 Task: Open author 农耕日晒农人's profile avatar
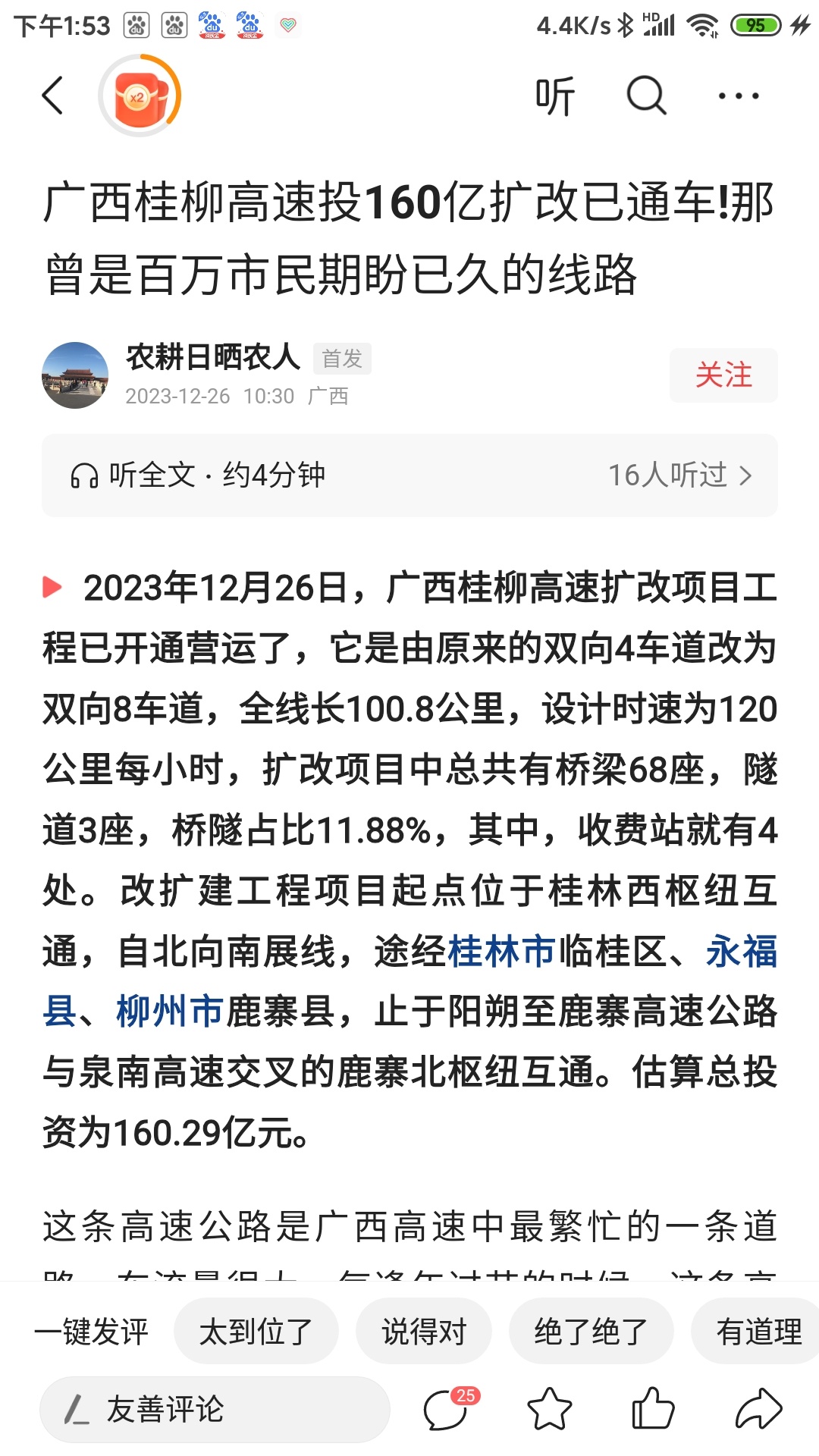(75, 375)
